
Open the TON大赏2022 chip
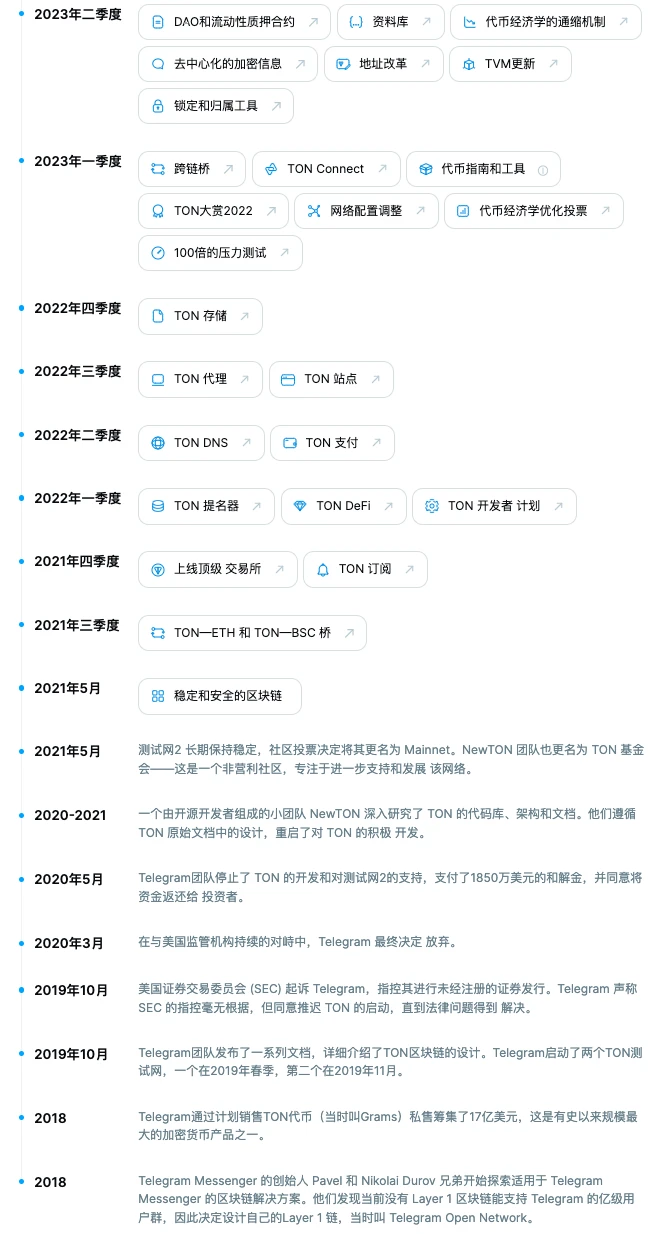pyautogui.click(x=213, y=211)
